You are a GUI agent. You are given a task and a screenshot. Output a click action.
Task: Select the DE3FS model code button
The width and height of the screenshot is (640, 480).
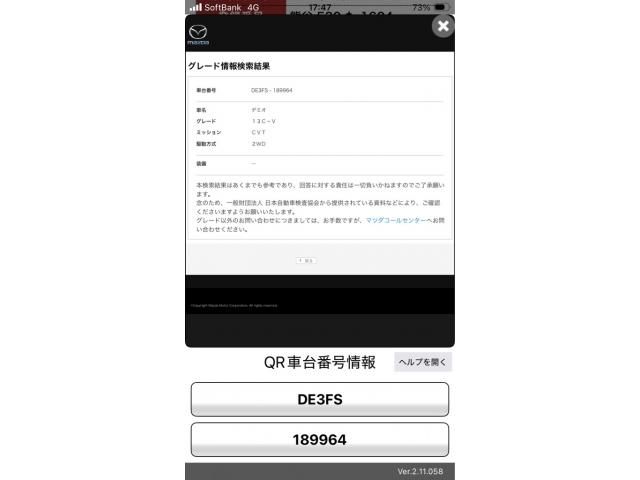pos(319,399)
